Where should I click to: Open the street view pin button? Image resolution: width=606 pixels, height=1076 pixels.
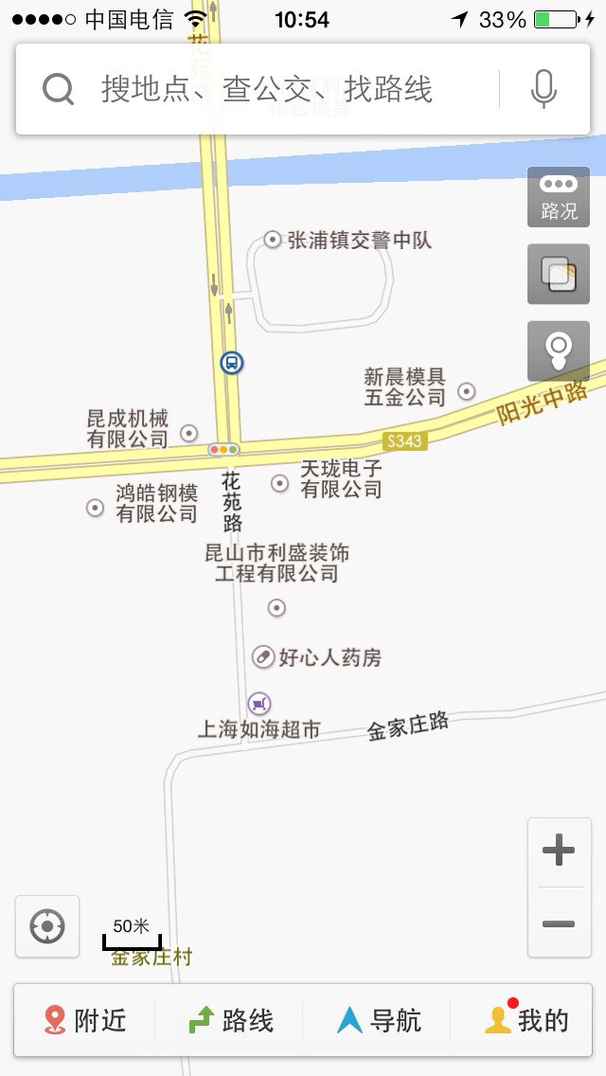click(x=559, y=351)
